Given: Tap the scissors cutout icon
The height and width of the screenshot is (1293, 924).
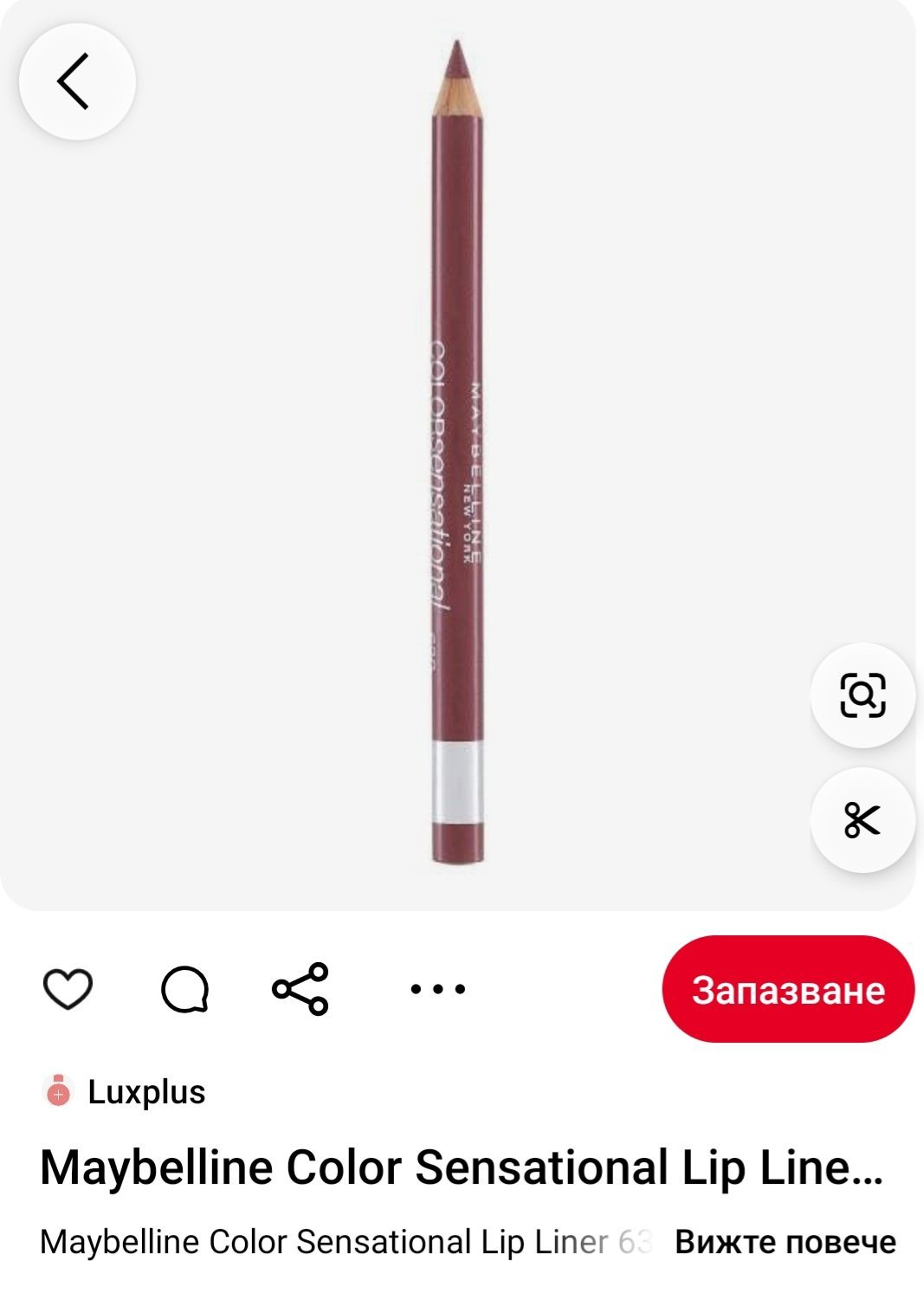Looking at the screenshot, I should 863,819.
